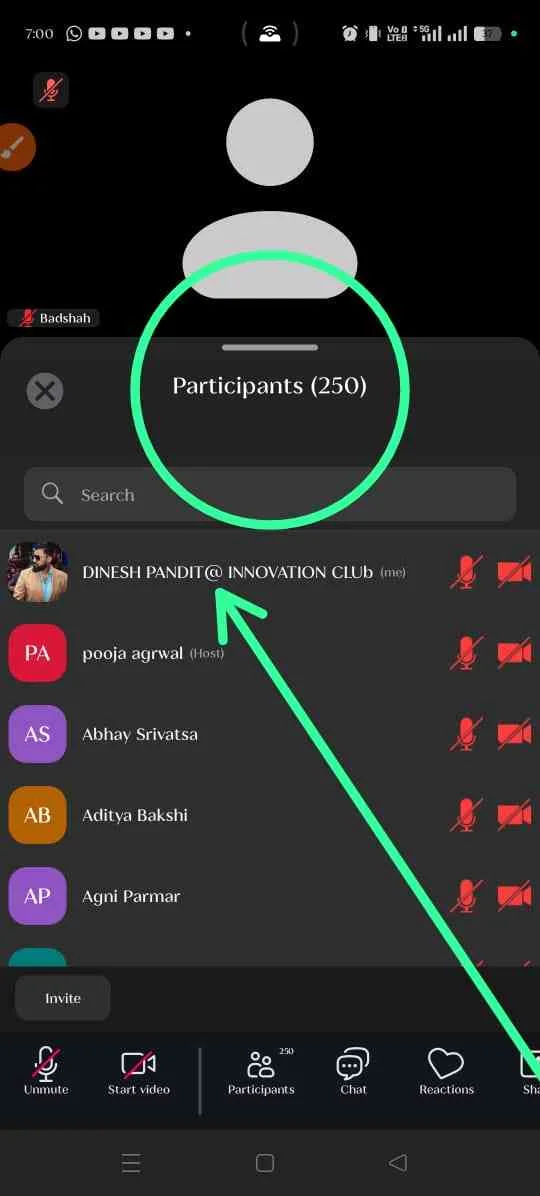Open Reactions in the toolbar
540x1196 pixels.
tap(446, 1072)
